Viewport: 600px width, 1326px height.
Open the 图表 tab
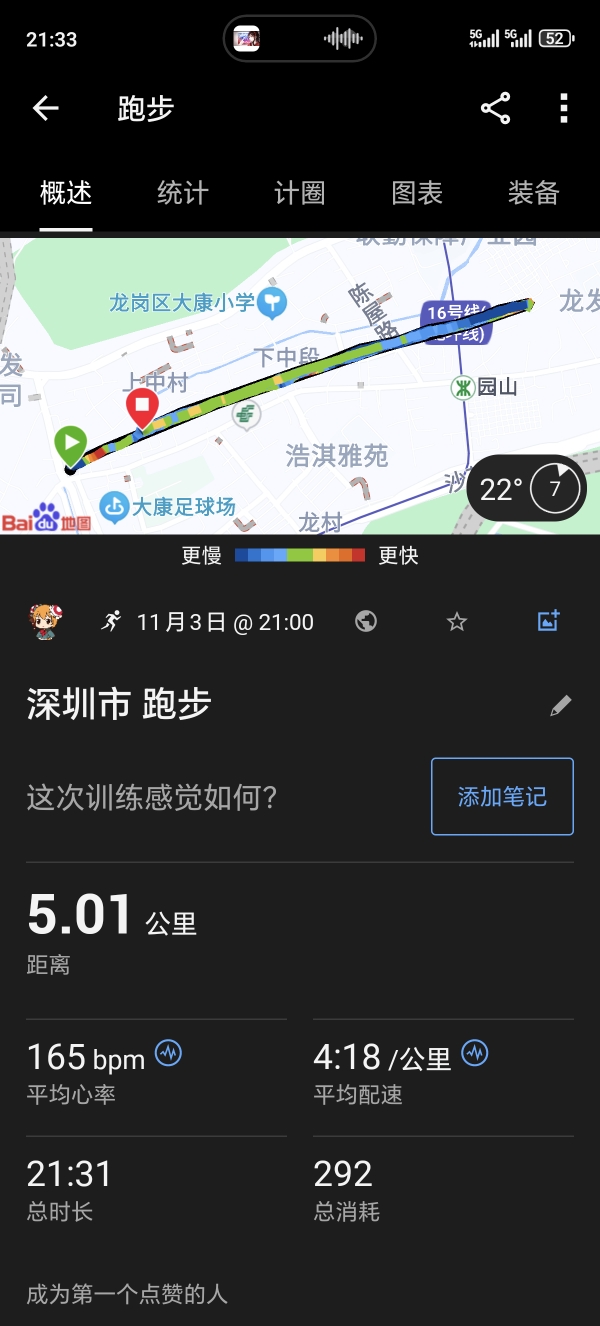(x=417, y=193)
